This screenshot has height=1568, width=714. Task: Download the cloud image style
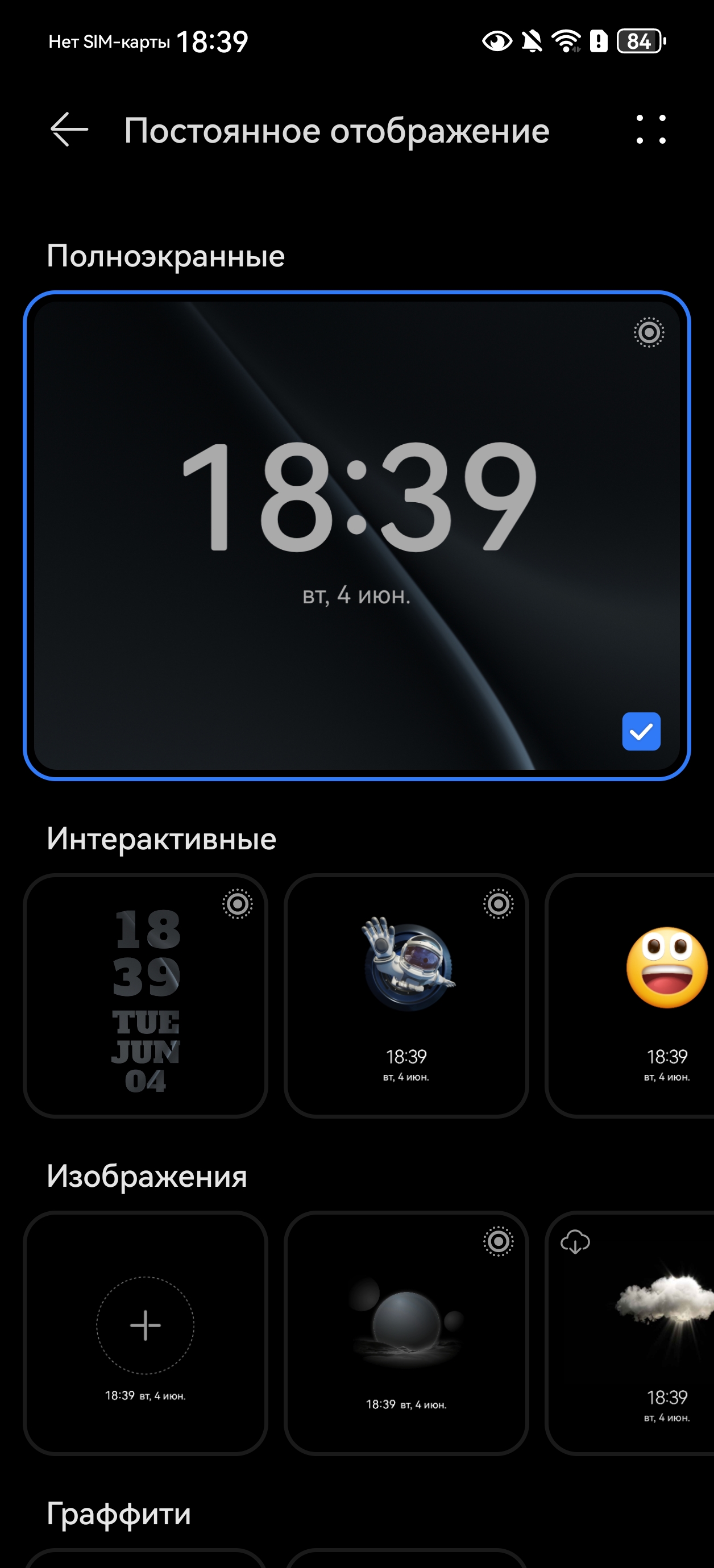(x=575, y=1242)
